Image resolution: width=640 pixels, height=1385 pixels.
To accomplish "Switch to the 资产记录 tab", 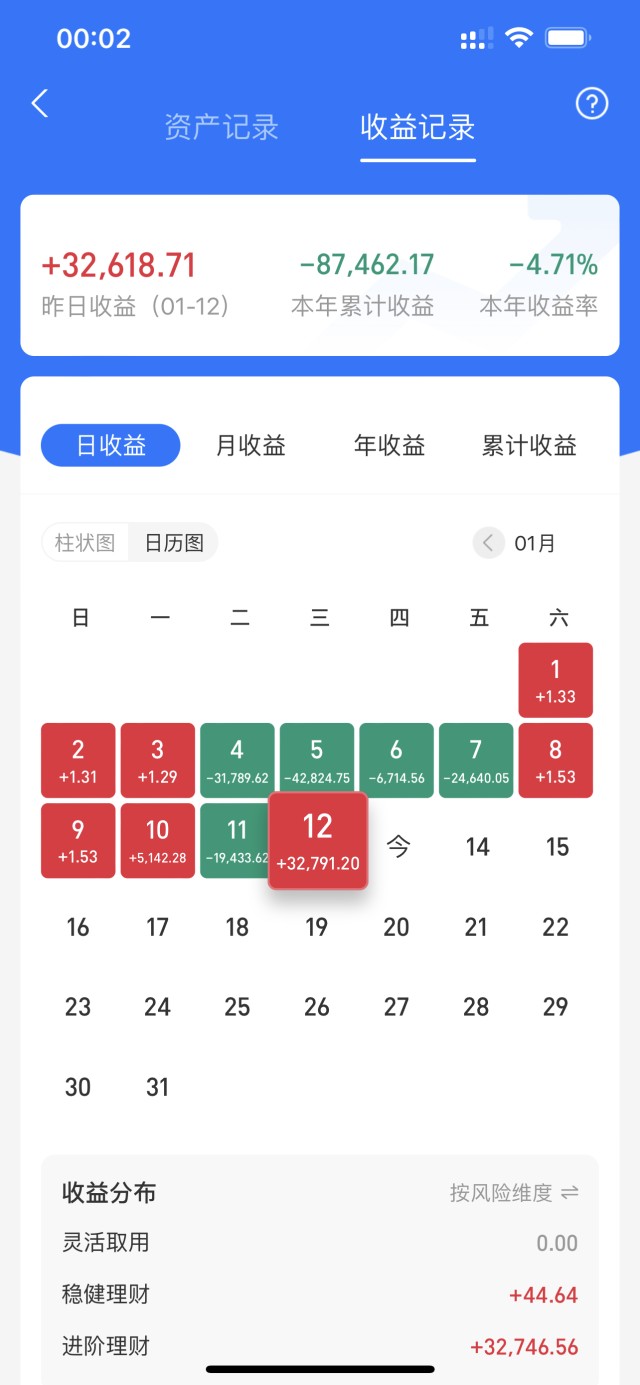I will pos(221,127).
